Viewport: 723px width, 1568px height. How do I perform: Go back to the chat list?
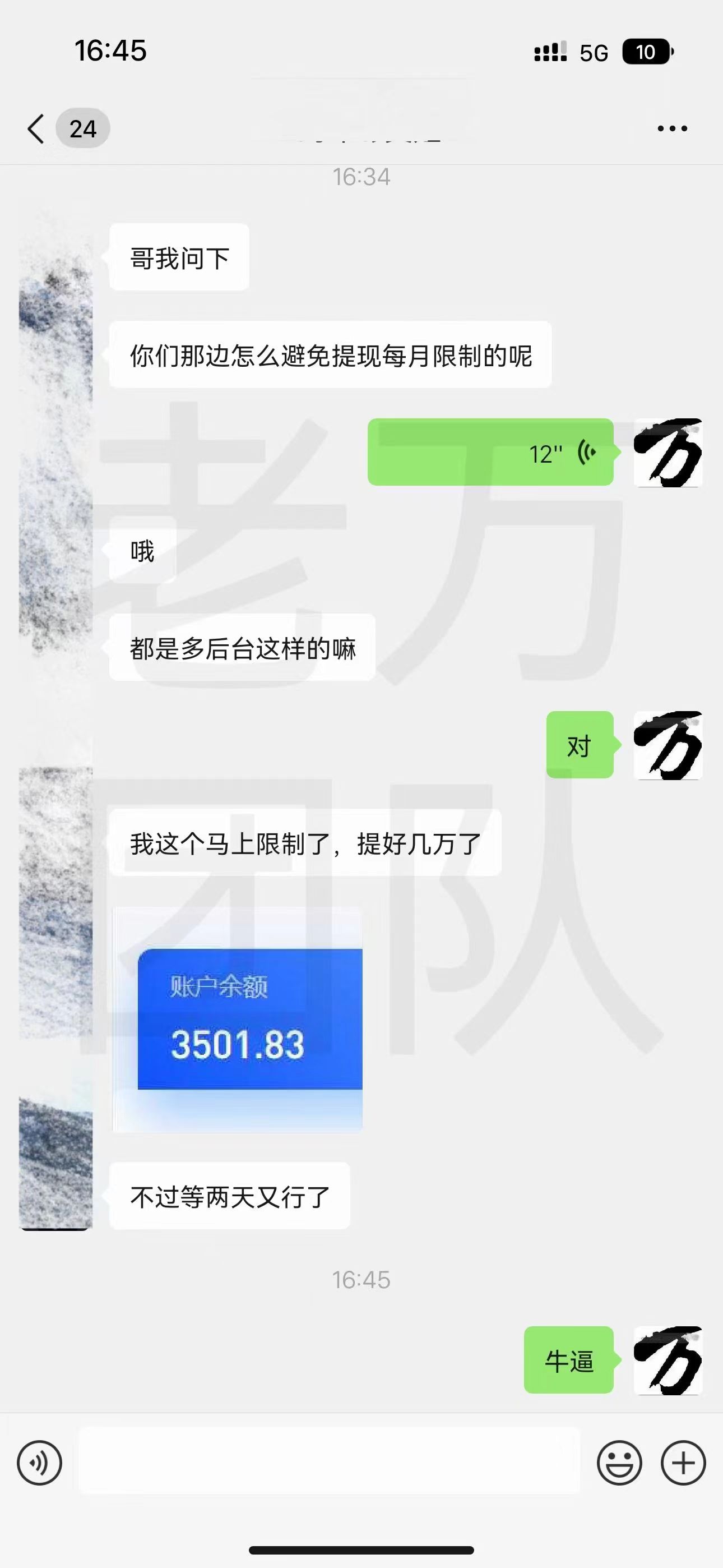click(x=36, y=128)
